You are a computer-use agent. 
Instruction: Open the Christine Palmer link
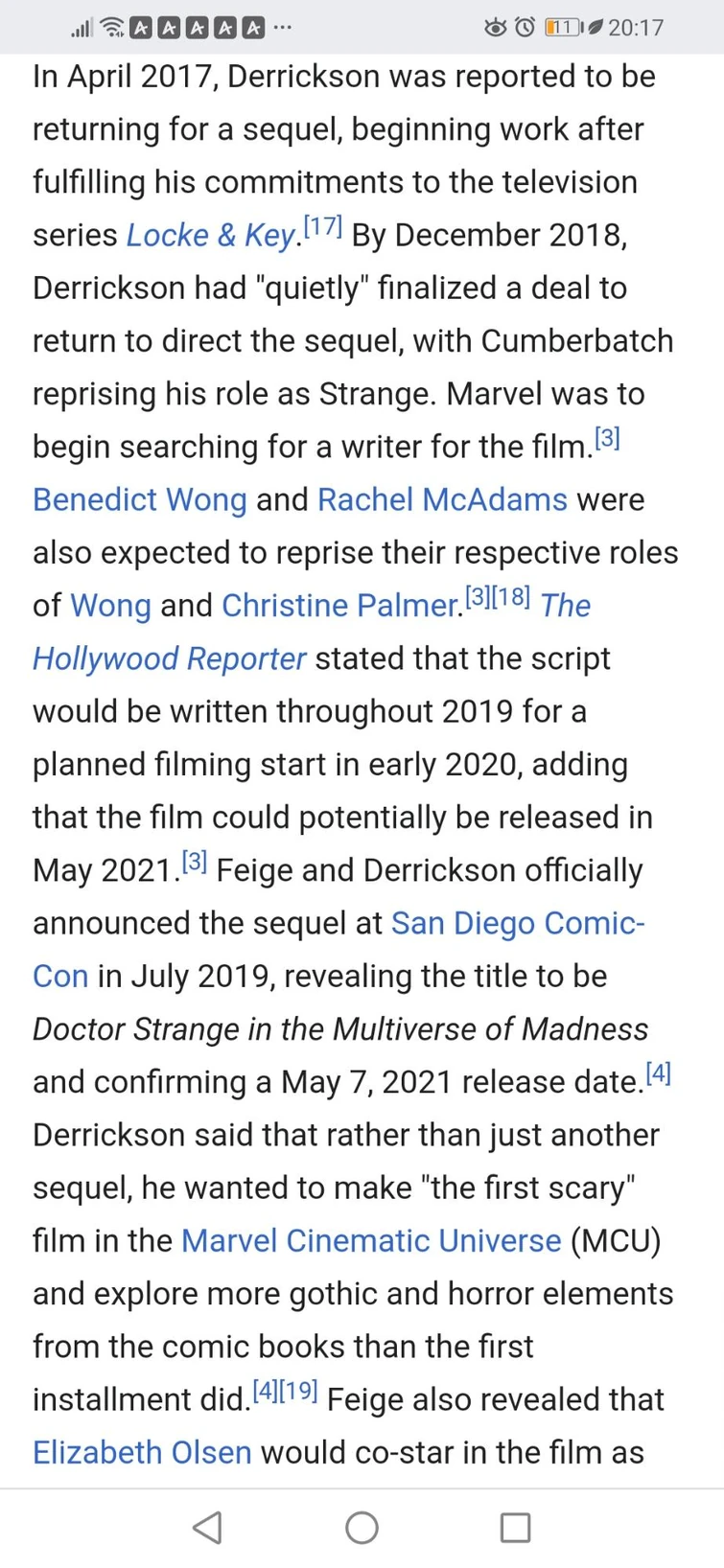[341, 606]
